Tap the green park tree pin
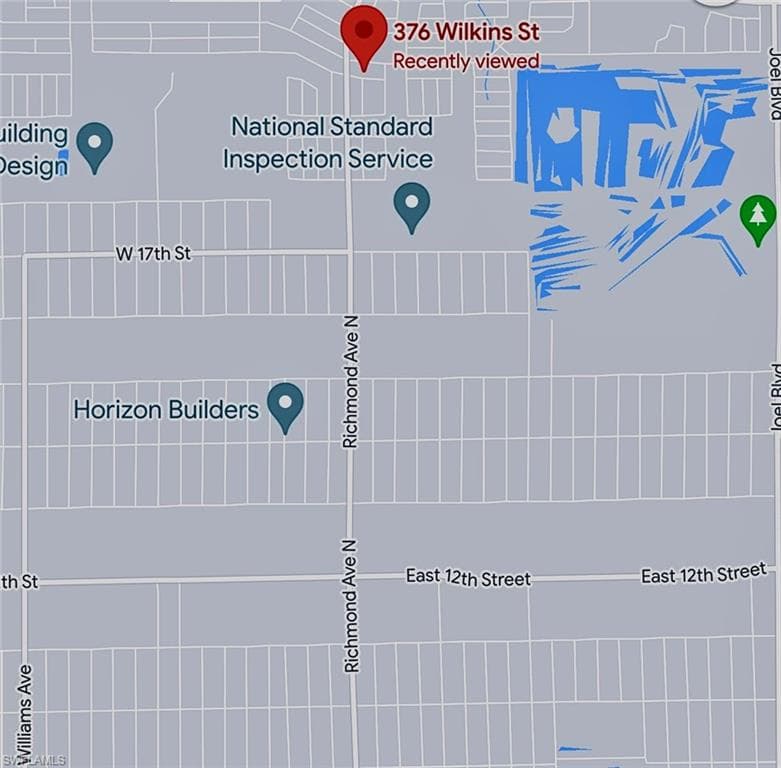The height and width of the screenshot is (768, 781). pyautogui.click(x=758, y=220)
